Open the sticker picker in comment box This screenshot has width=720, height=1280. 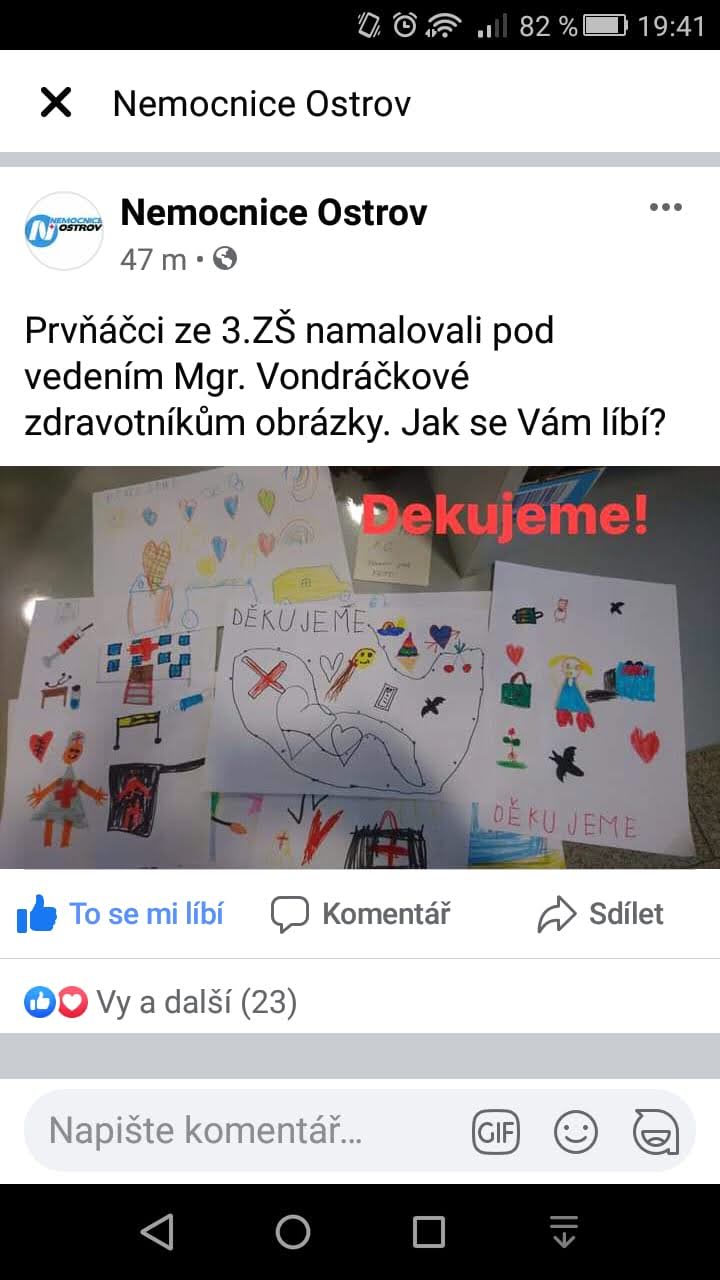click(x=656, y=1133)
